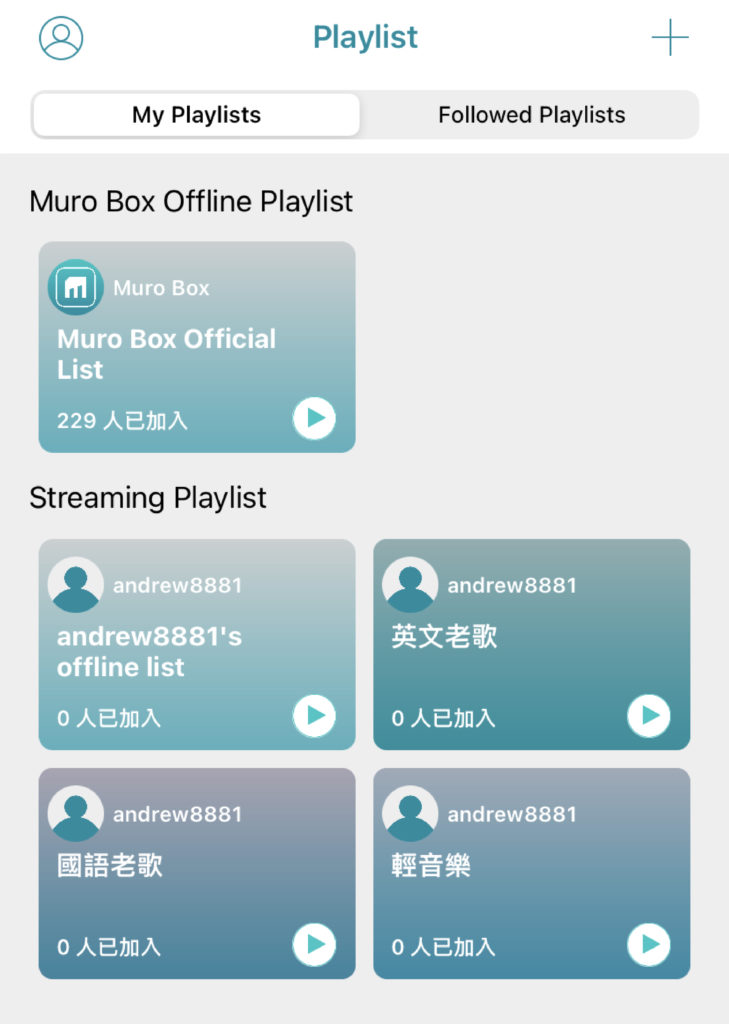Play the Muro Box Official List
Viewport: 729px width, 1024px height.
[x=314, y=418]
